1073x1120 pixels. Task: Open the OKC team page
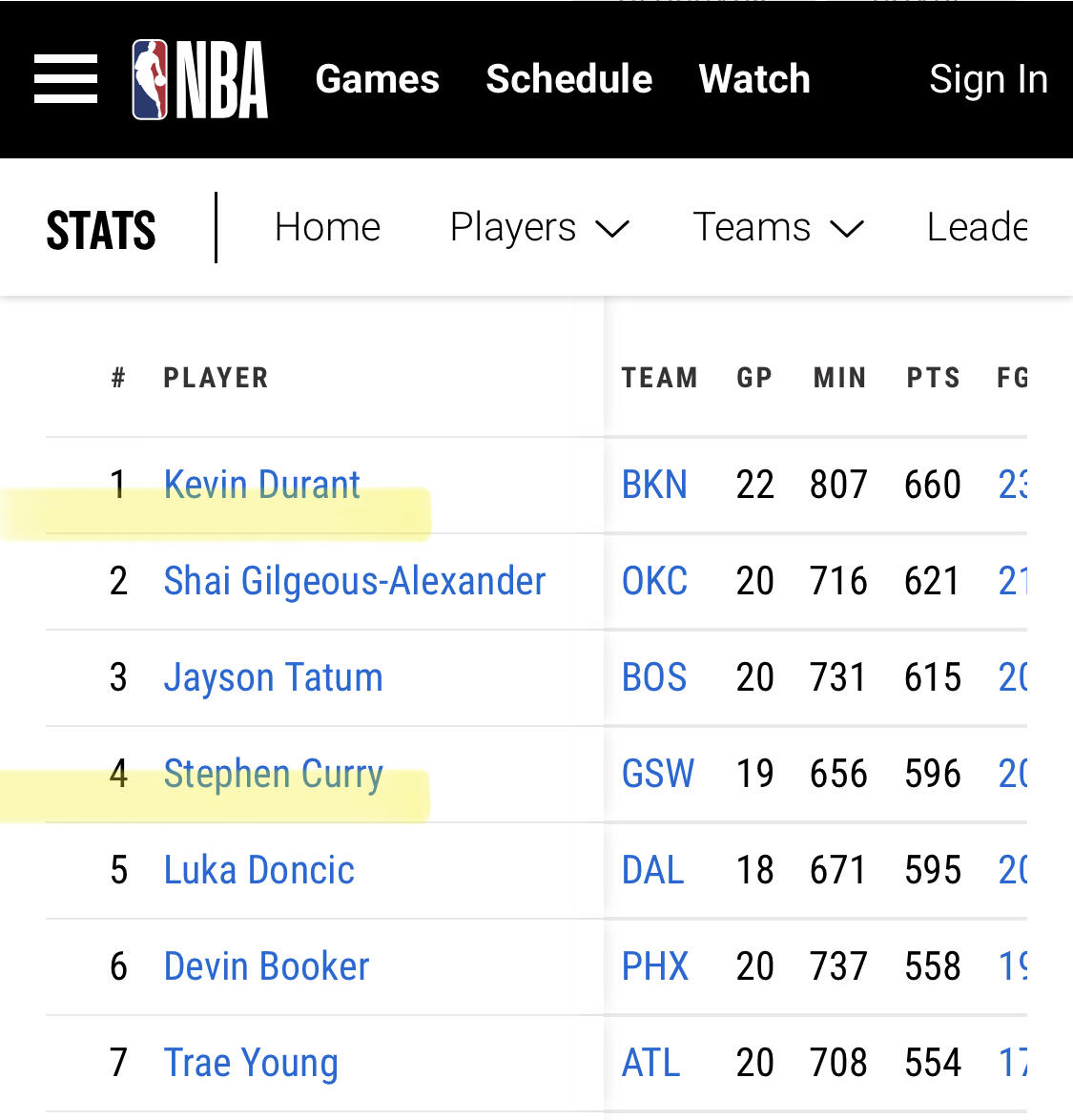(654, 581)
